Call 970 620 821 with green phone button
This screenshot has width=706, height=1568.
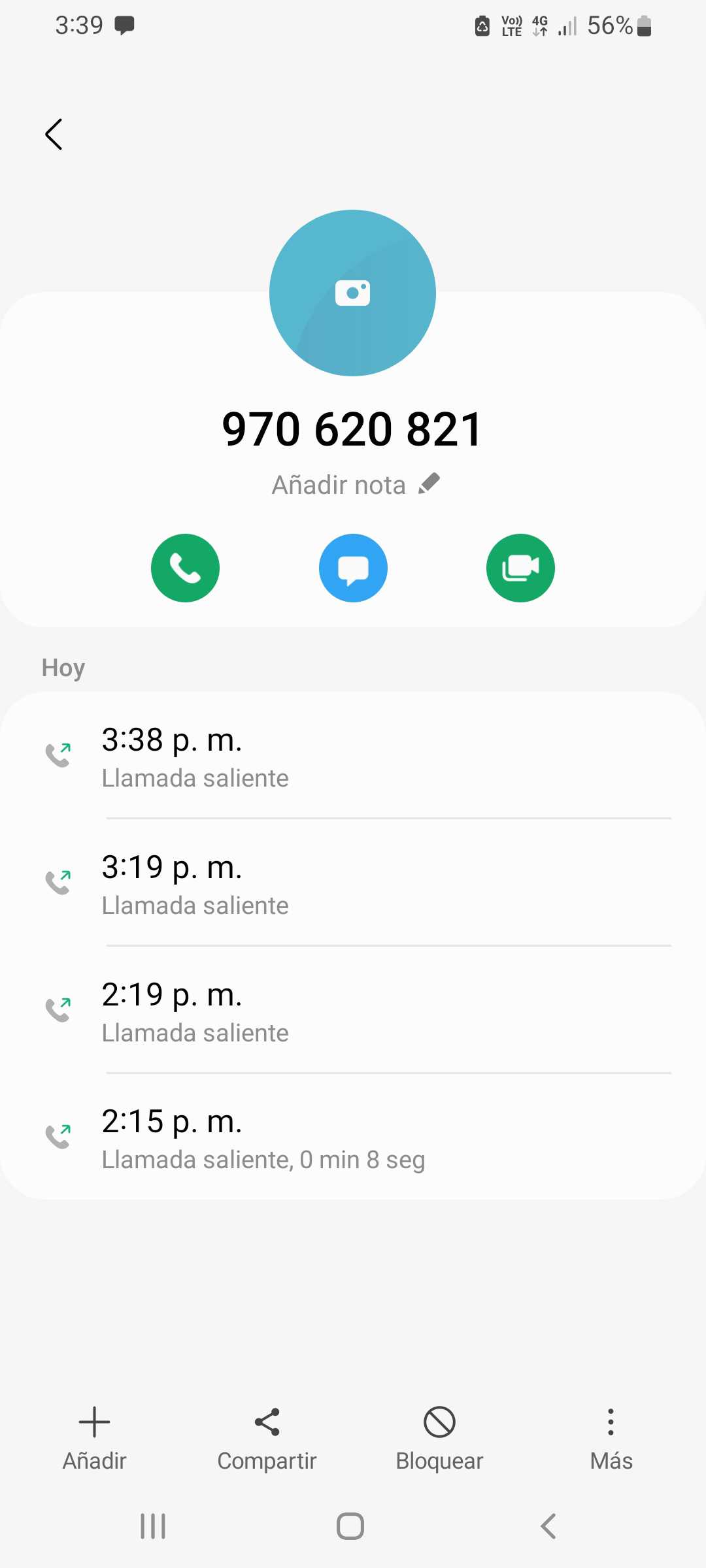coord(185,568)
